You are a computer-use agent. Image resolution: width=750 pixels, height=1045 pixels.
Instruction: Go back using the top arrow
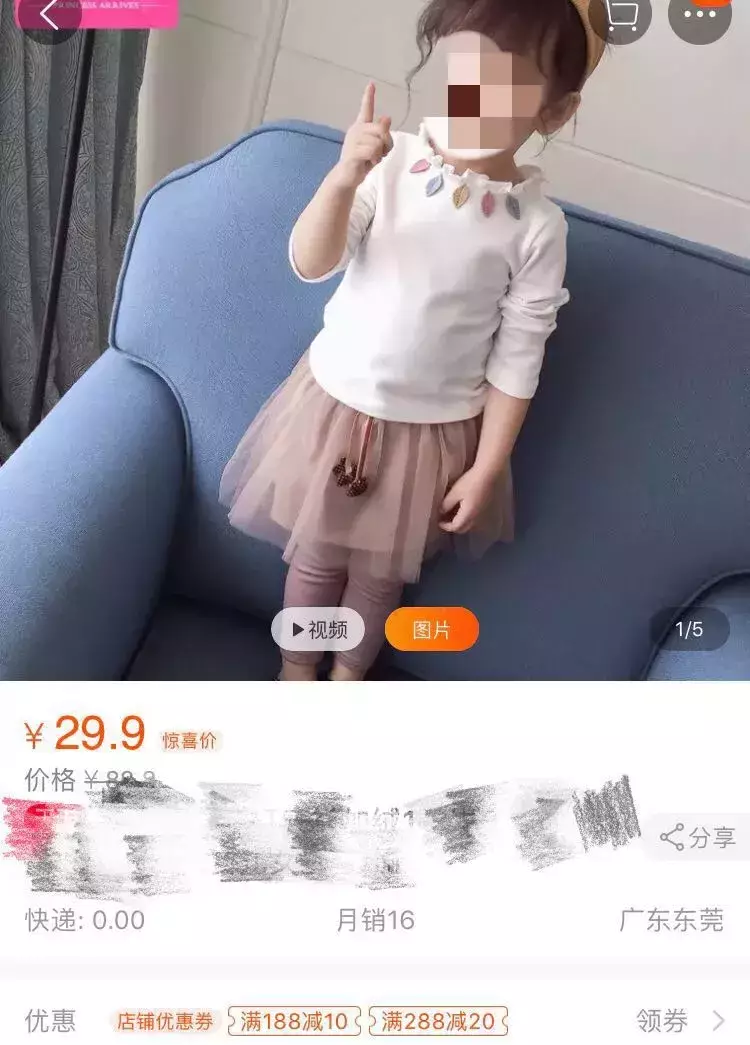coord(48,15)
